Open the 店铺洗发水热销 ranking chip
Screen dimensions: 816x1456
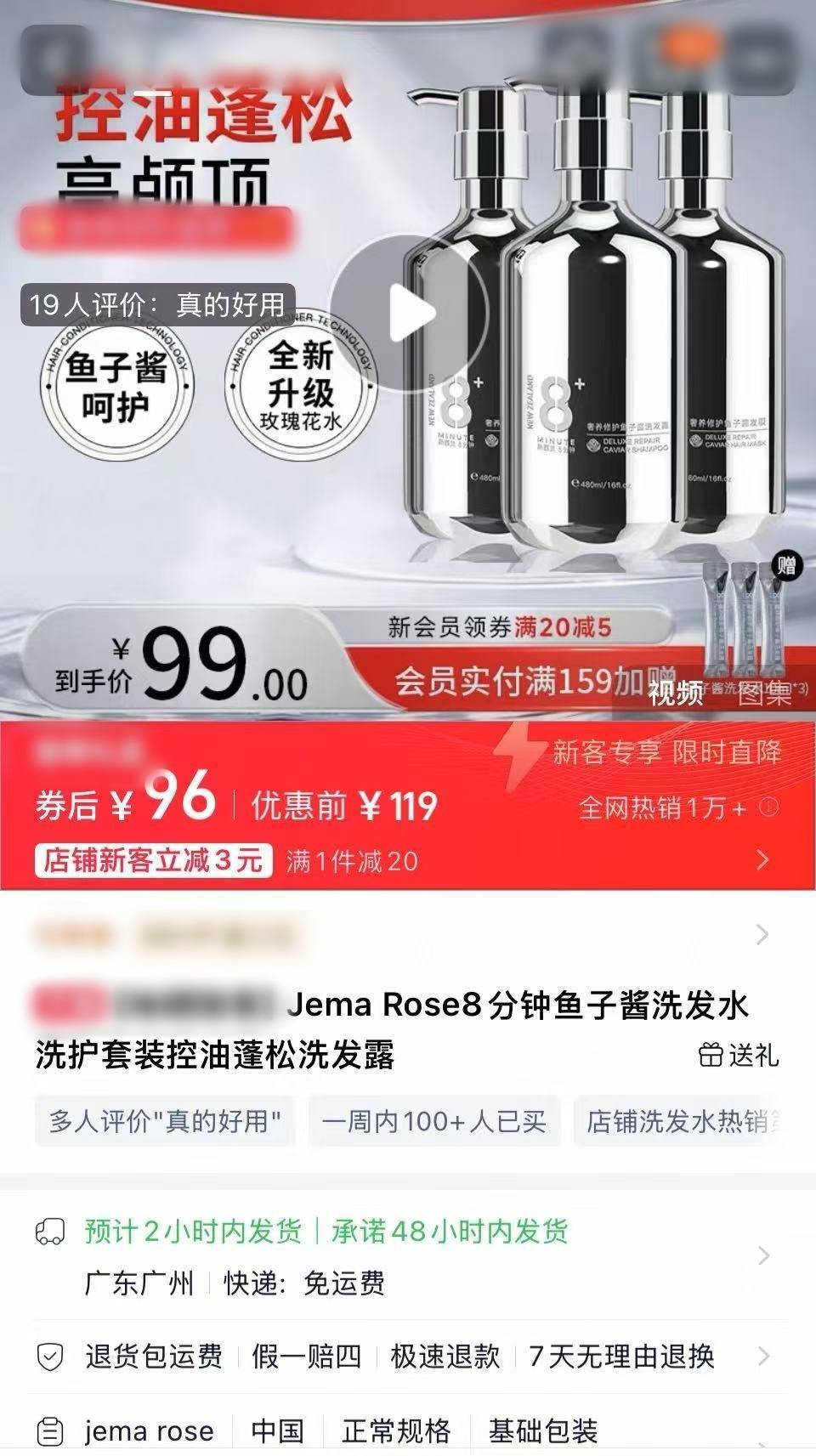coord(684,1121)
